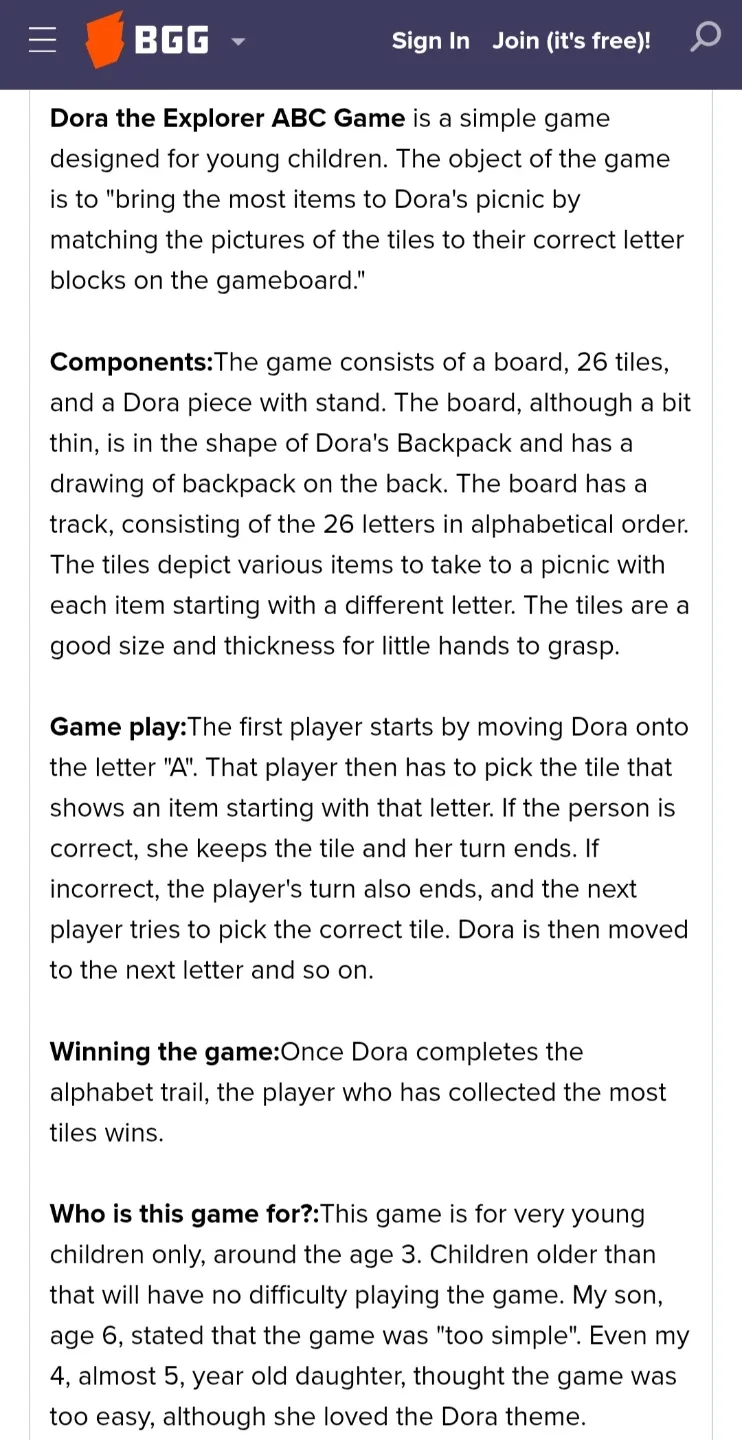Select Sign In in the navigation bar
The height and width of the screenshot is (1440, 742).
pos(430,41)
